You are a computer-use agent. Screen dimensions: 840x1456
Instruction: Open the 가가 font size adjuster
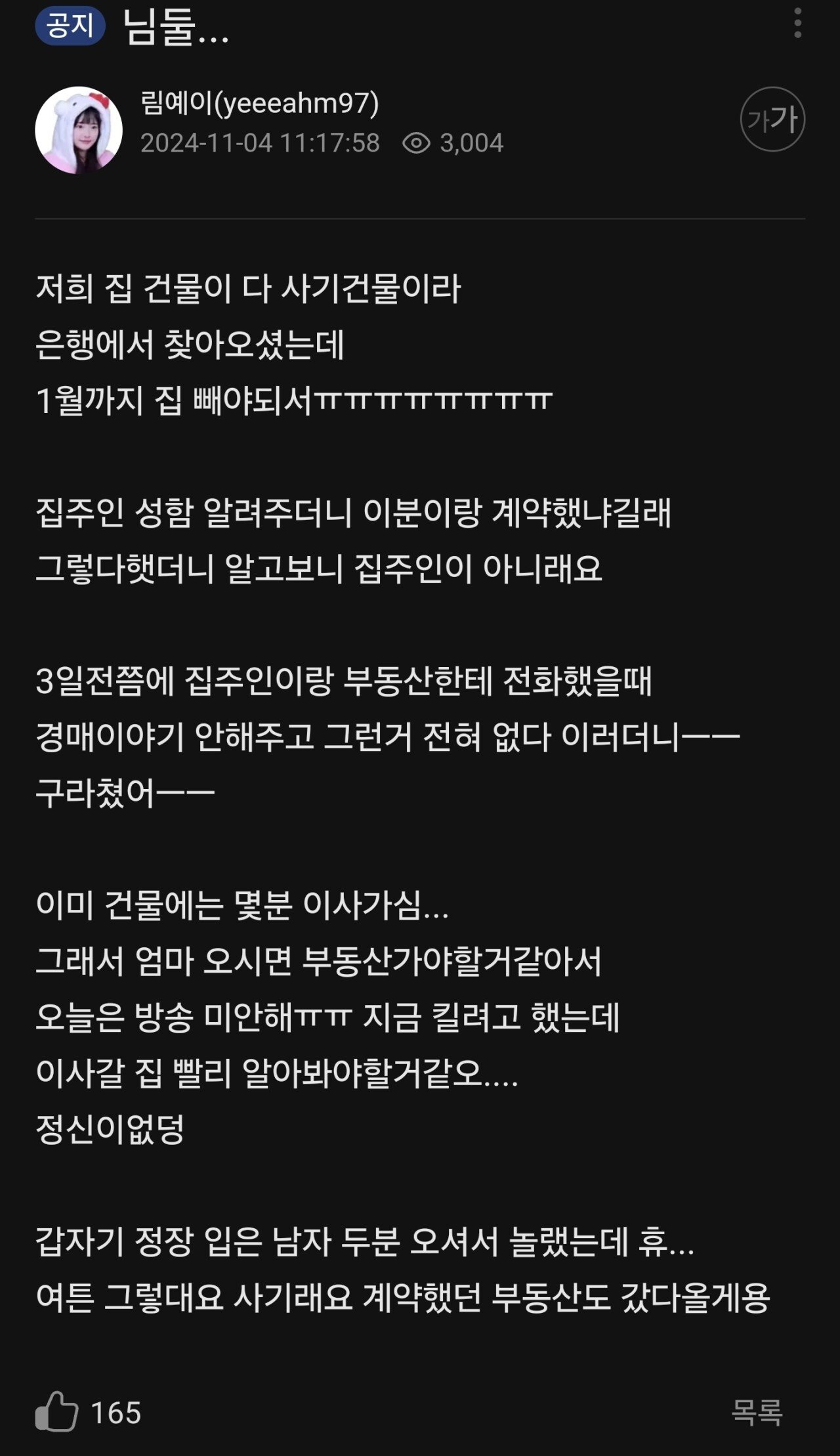click(772, 119)
